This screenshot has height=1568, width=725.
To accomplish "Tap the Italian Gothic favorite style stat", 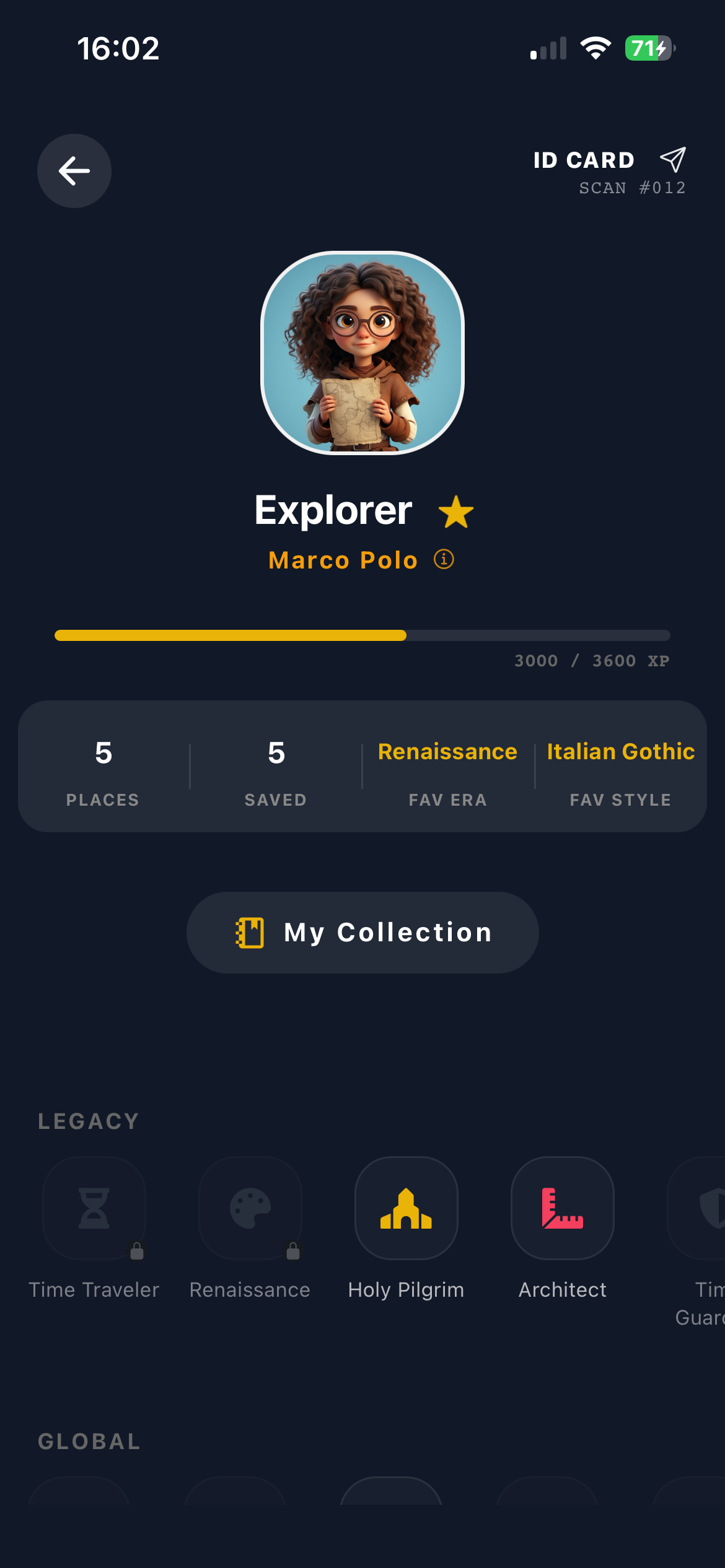I will [620, 751].
